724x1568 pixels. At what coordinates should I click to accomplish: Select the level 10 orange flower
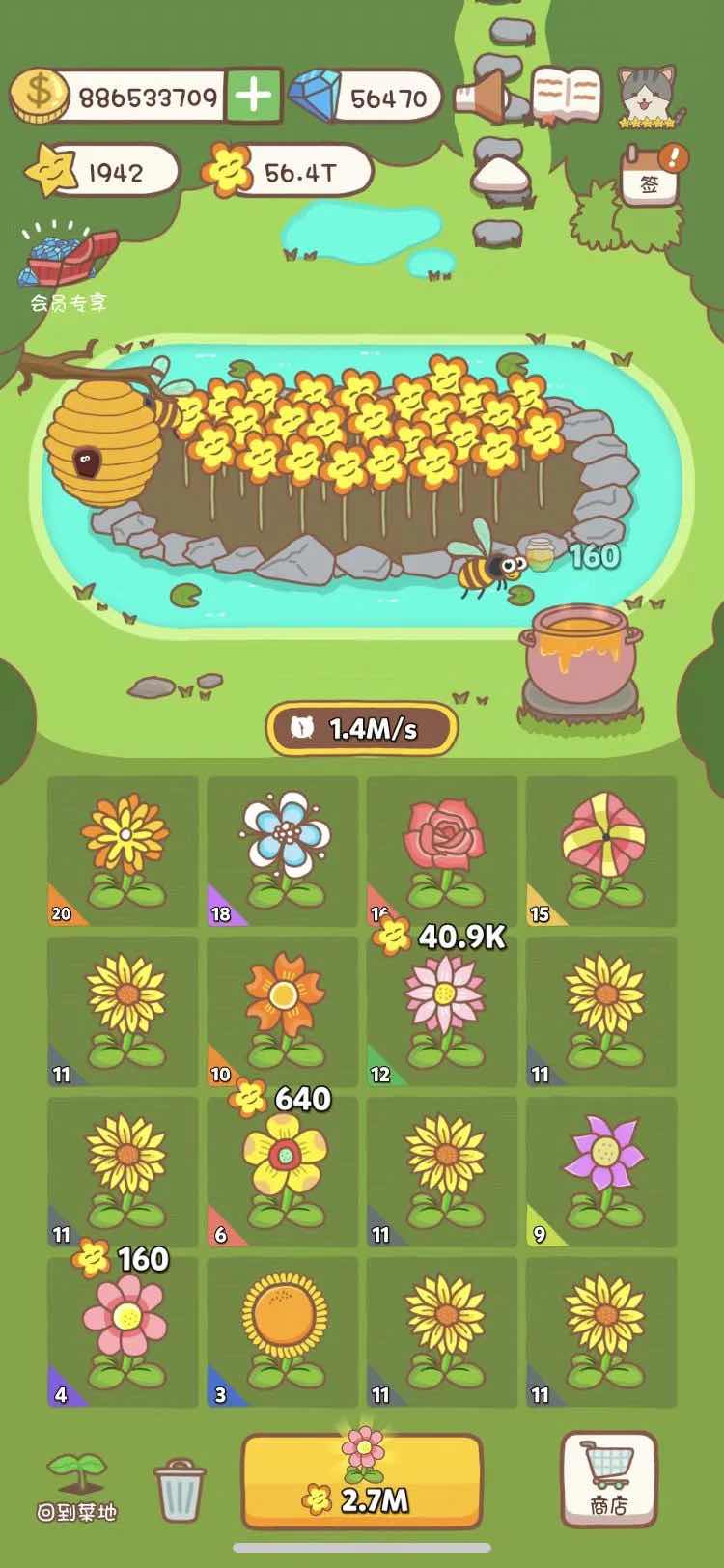click(x=283, y=1012)
